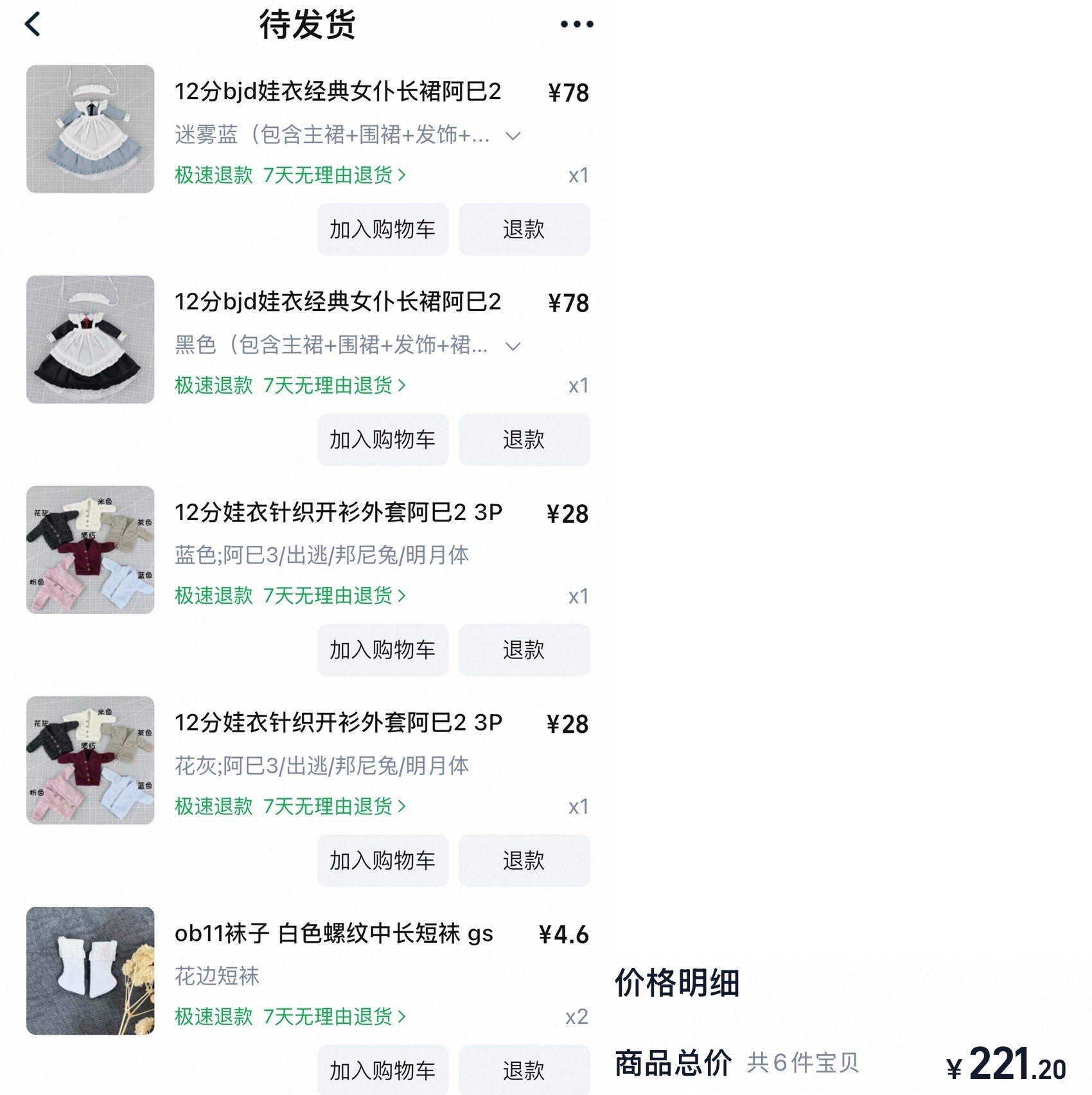The height and width of the screenshot is (1095, 1092).
Task: Expand the 黑色 option details chevron
Action: (x=513, y=346)
